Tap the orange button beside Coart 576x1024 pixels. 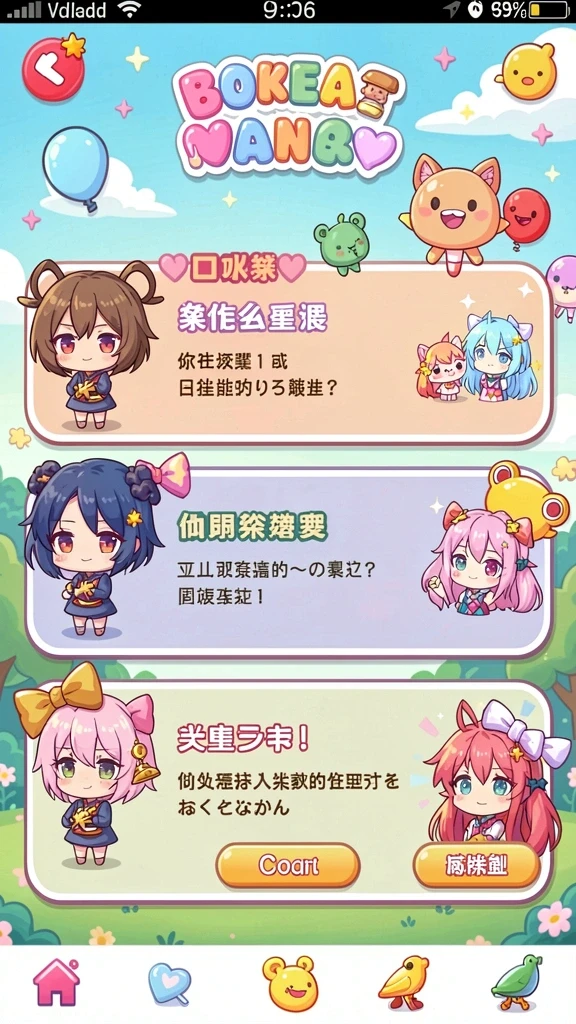477,866
